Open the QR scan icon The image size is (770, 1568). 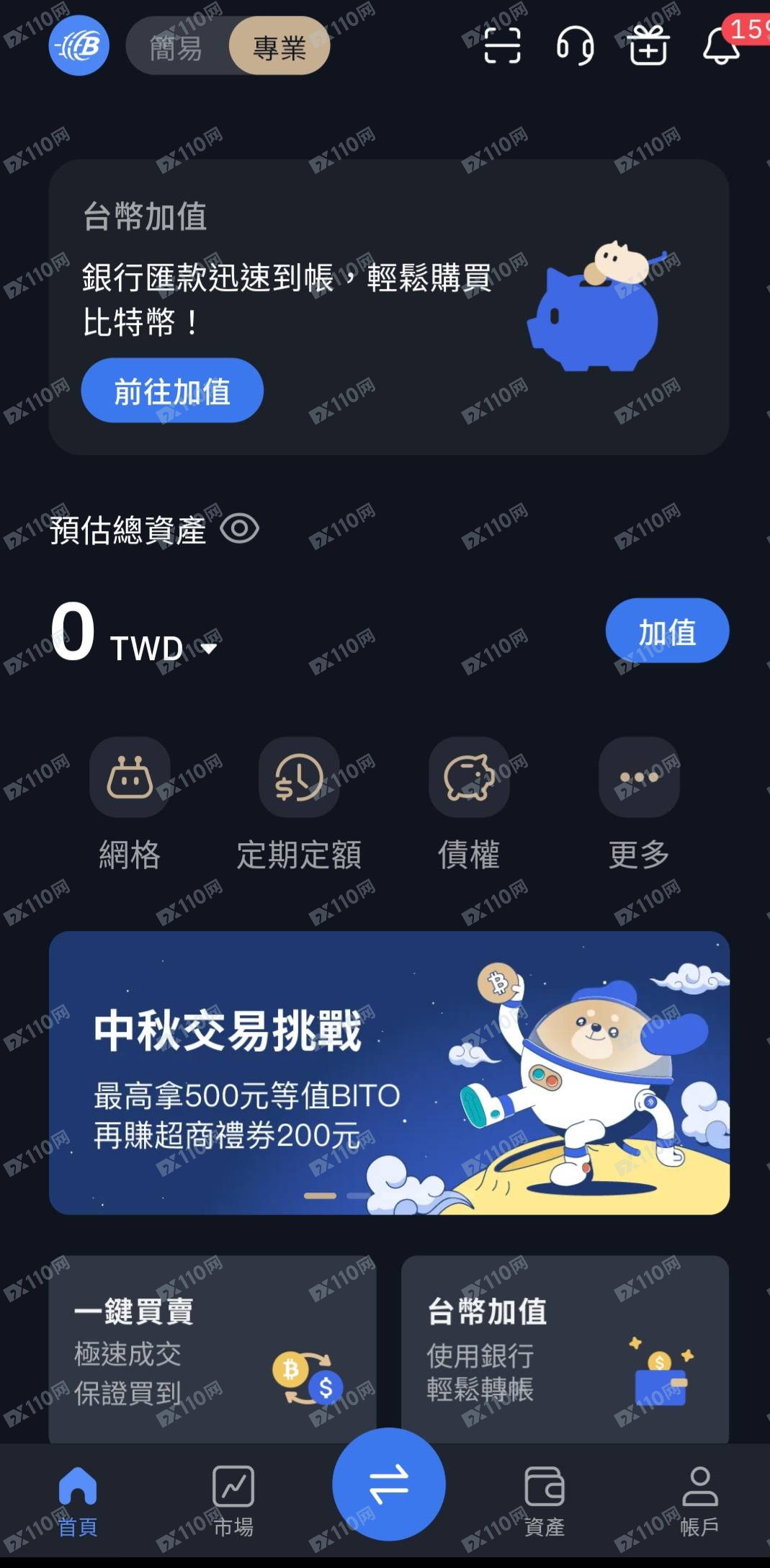(502, 47)
